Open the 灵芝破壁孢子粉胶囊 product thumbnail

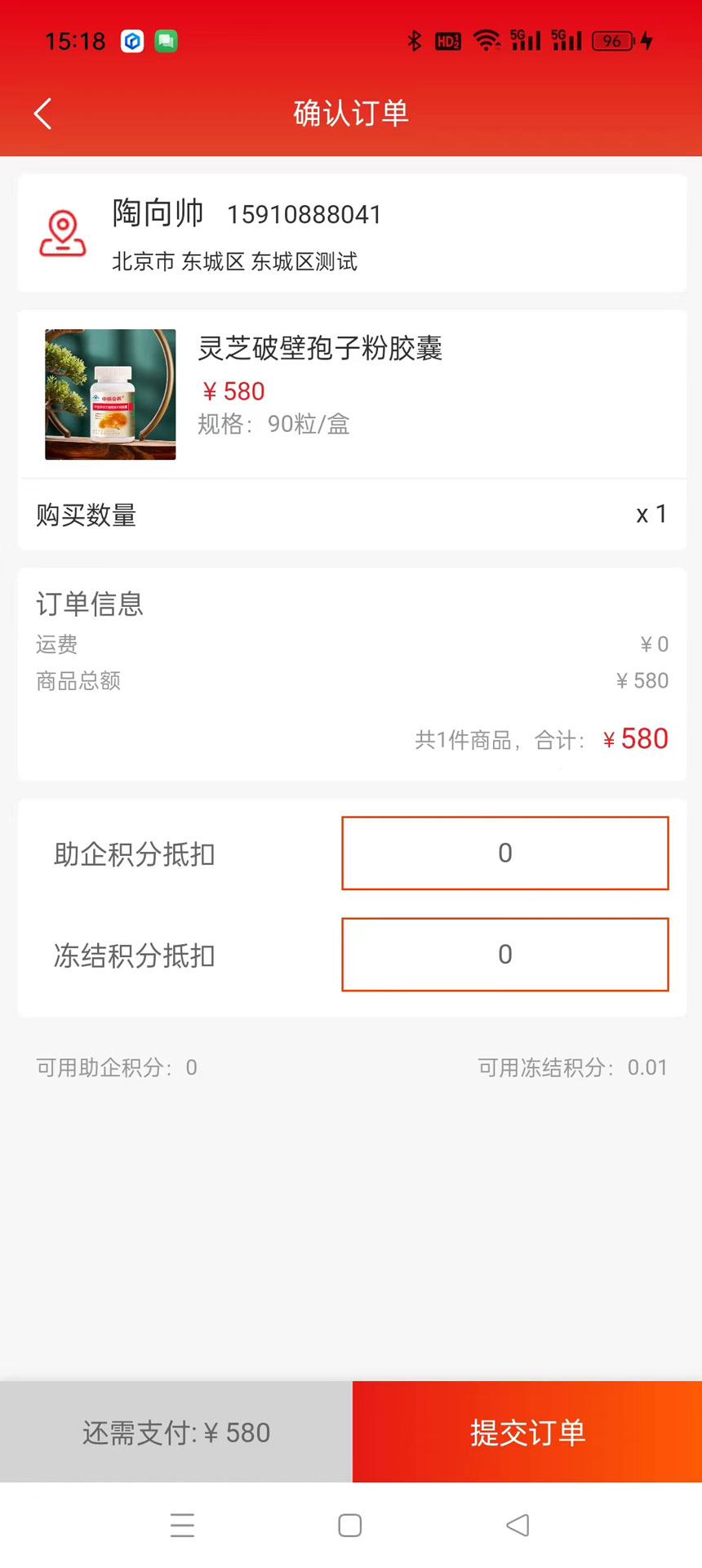click(109, 393)
